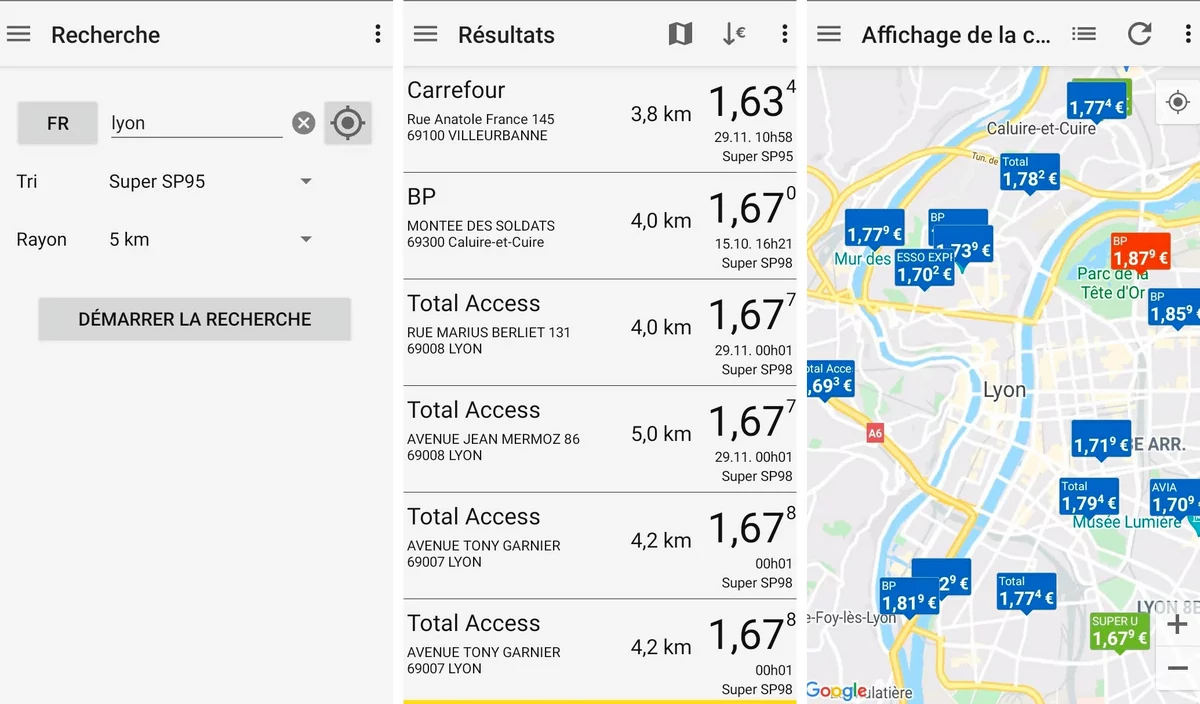
Task: Open Total Access Rue Marius Berliet
Action: click(x=600, y=332)
